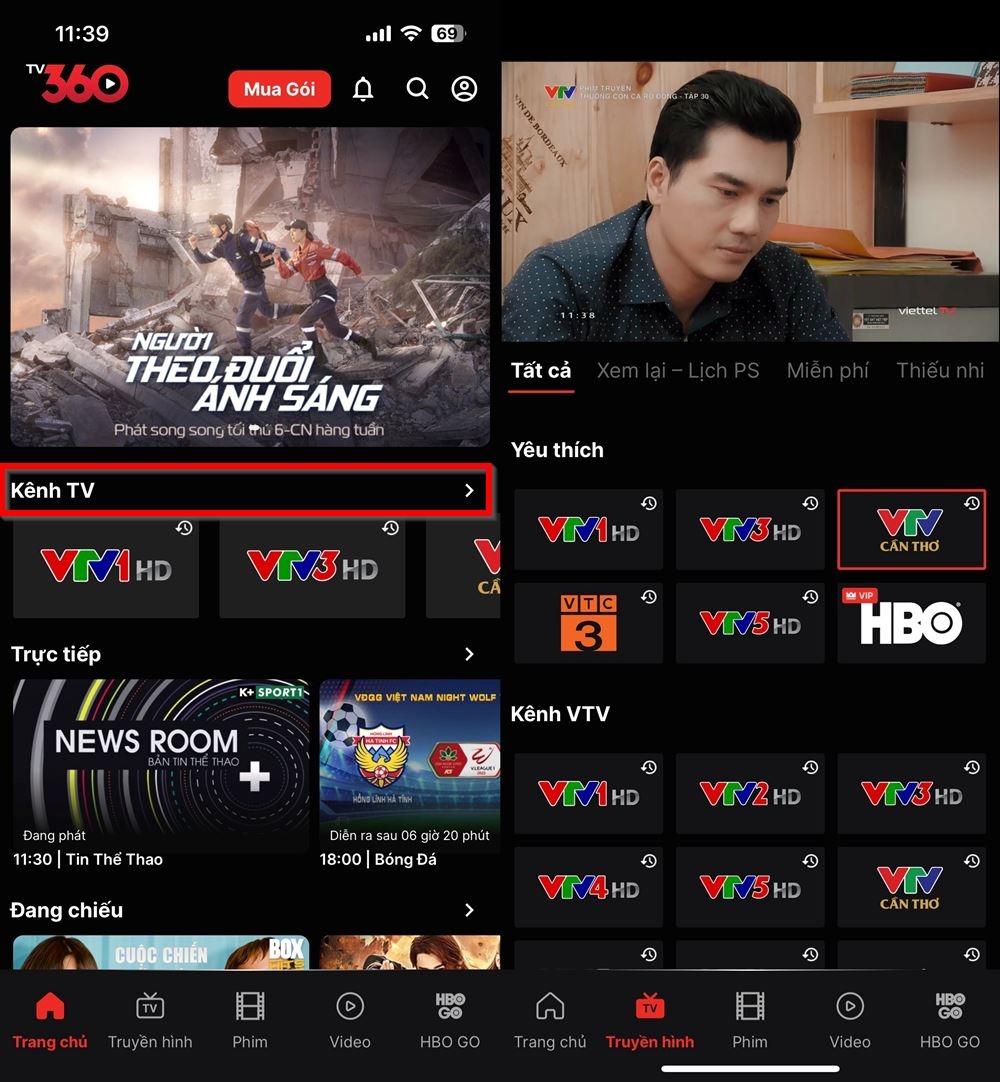Expand the Đang chiếu section
Image resolution: width=1000 pixels, height=1082 pixels.
point(469,910)
